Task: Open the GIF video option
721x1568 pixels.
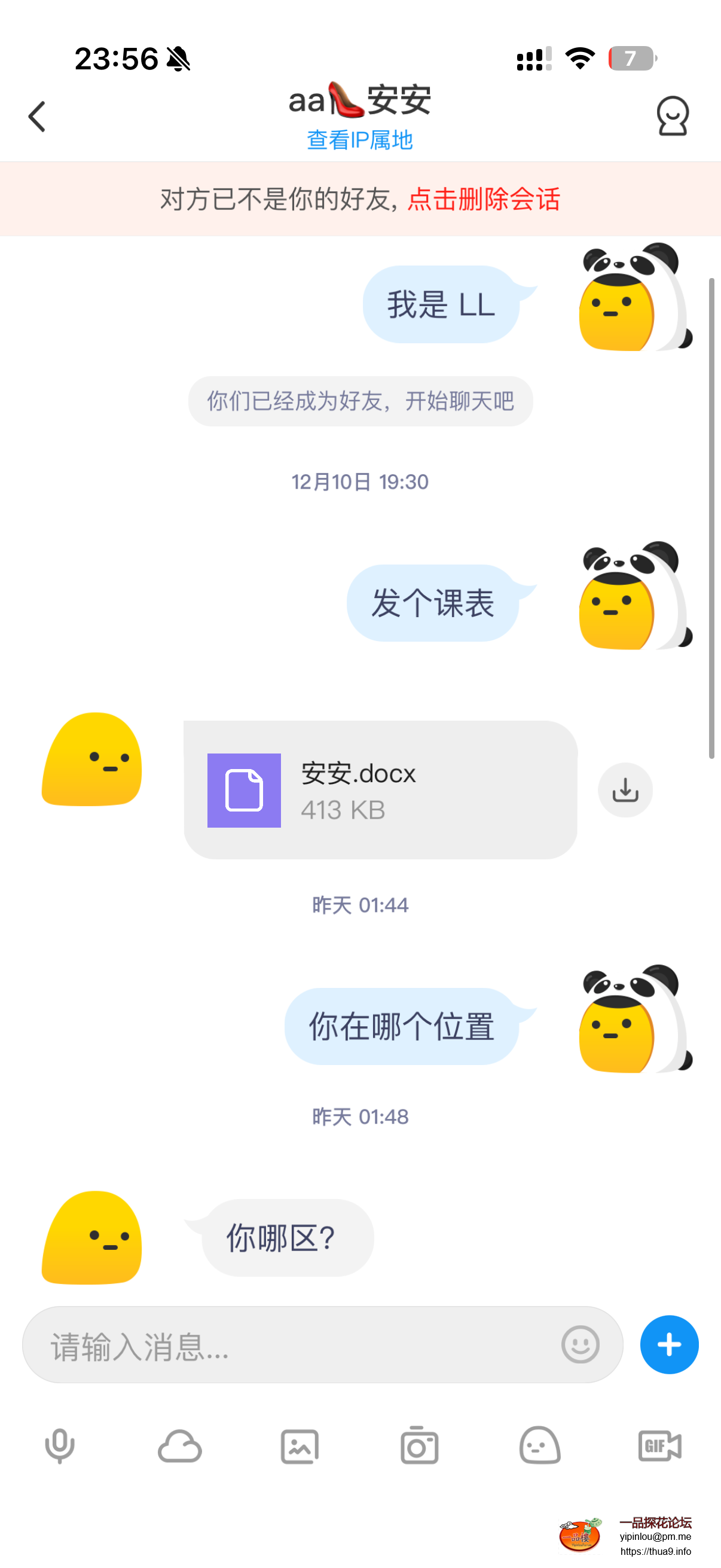Action: pyautogui.click(x=659, y=1445)
